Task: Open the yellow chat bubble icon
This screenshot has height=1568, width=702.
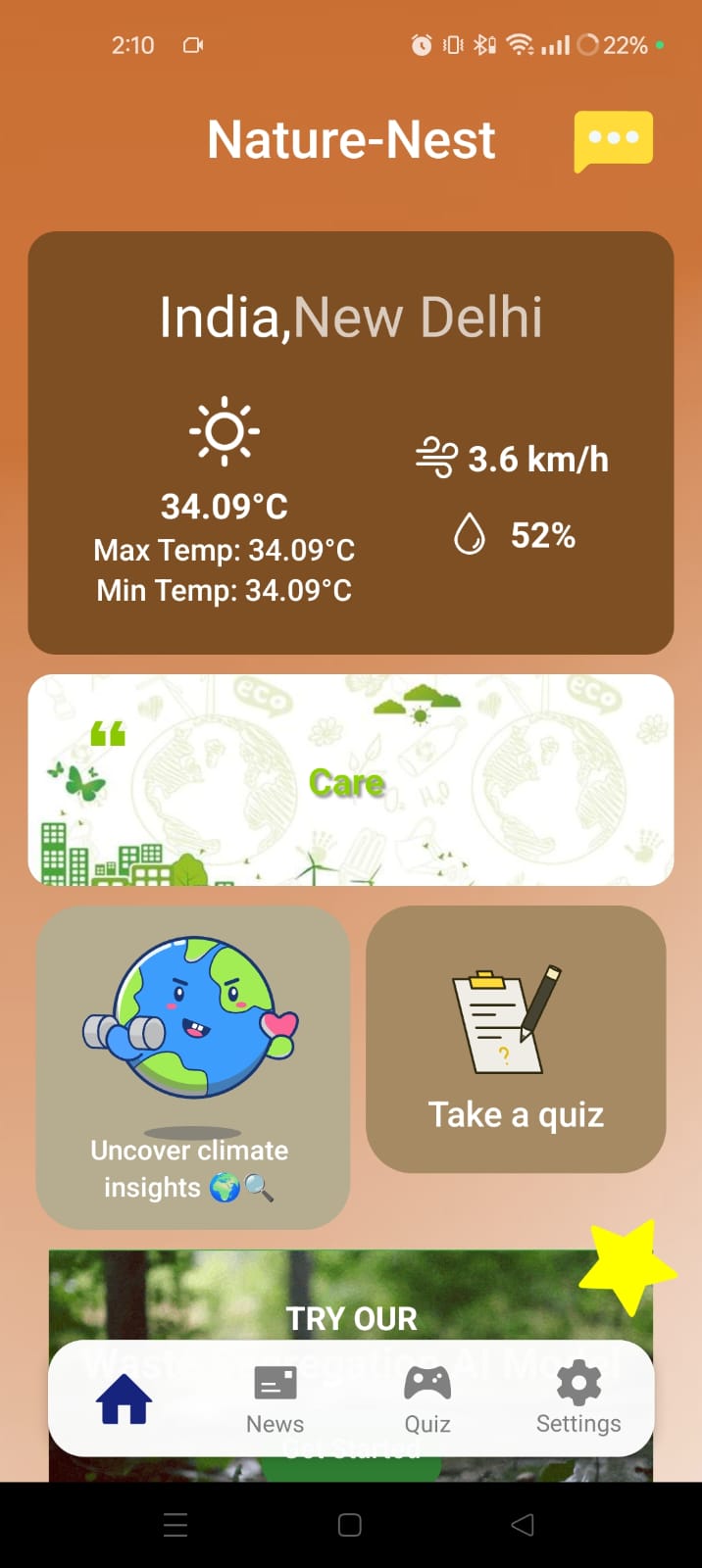Action: point(613,140)
